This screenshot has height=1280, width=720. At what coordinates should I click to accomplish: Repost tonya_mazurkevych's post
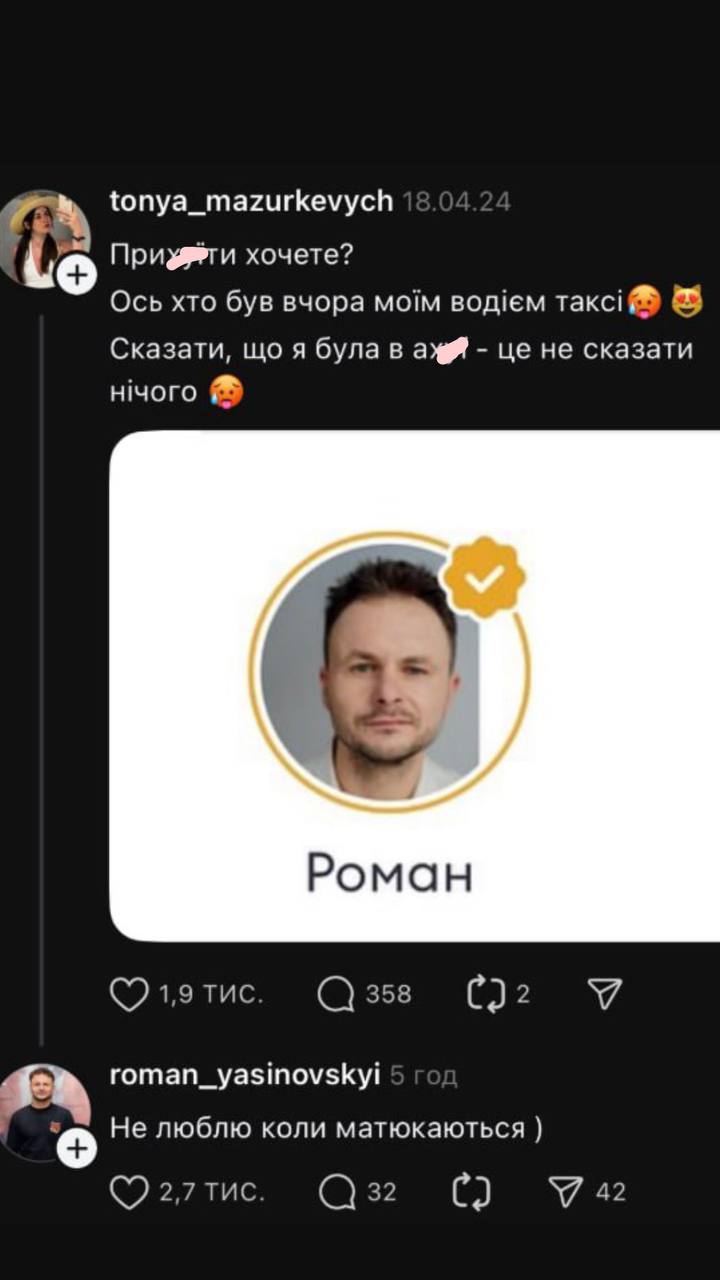pyautogui.click(x=484, y=994)
